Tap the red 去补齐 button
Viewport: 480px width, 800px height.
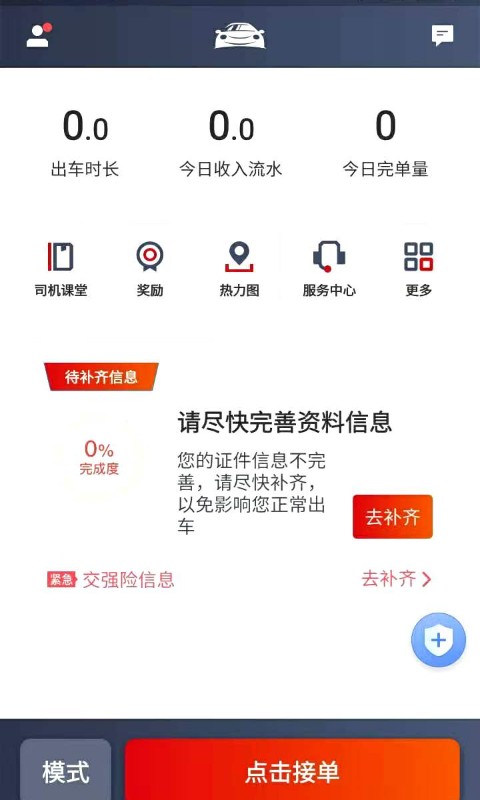[x=392, y=516]
